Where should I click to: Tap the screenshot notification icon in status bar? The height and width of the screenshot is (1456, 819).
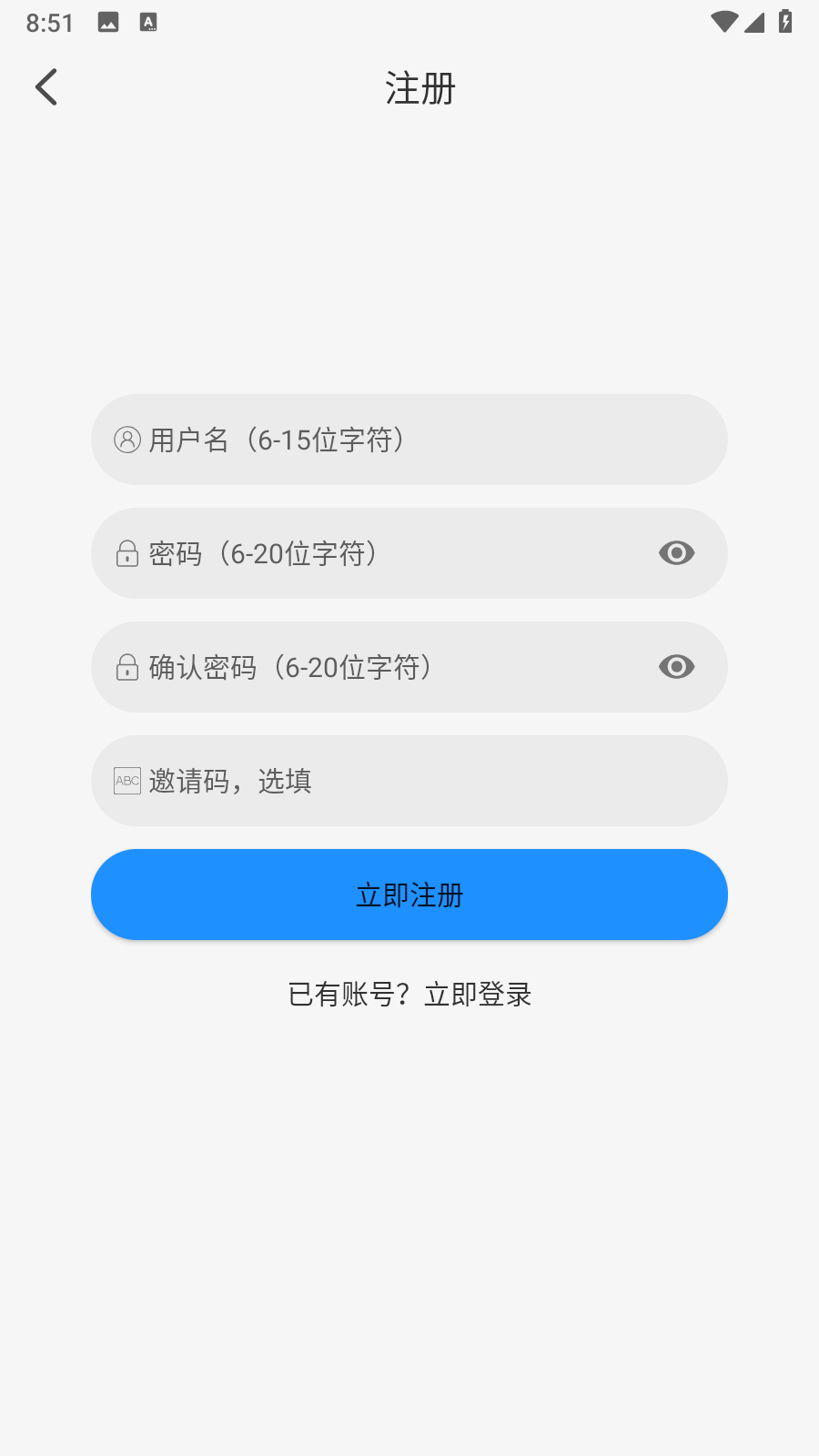[x=109, y=23]
